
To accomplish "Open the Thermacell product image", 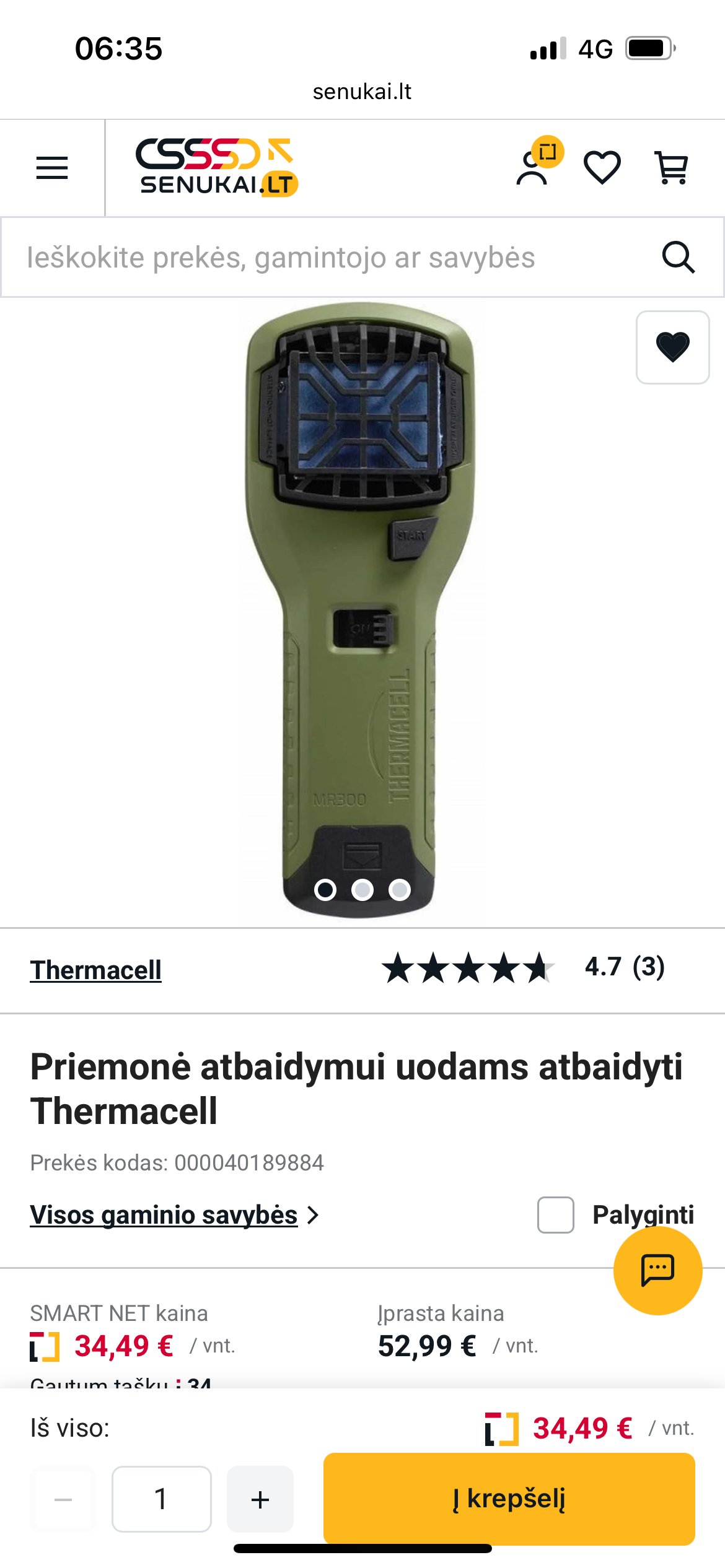I will click(x=361, y=610).
